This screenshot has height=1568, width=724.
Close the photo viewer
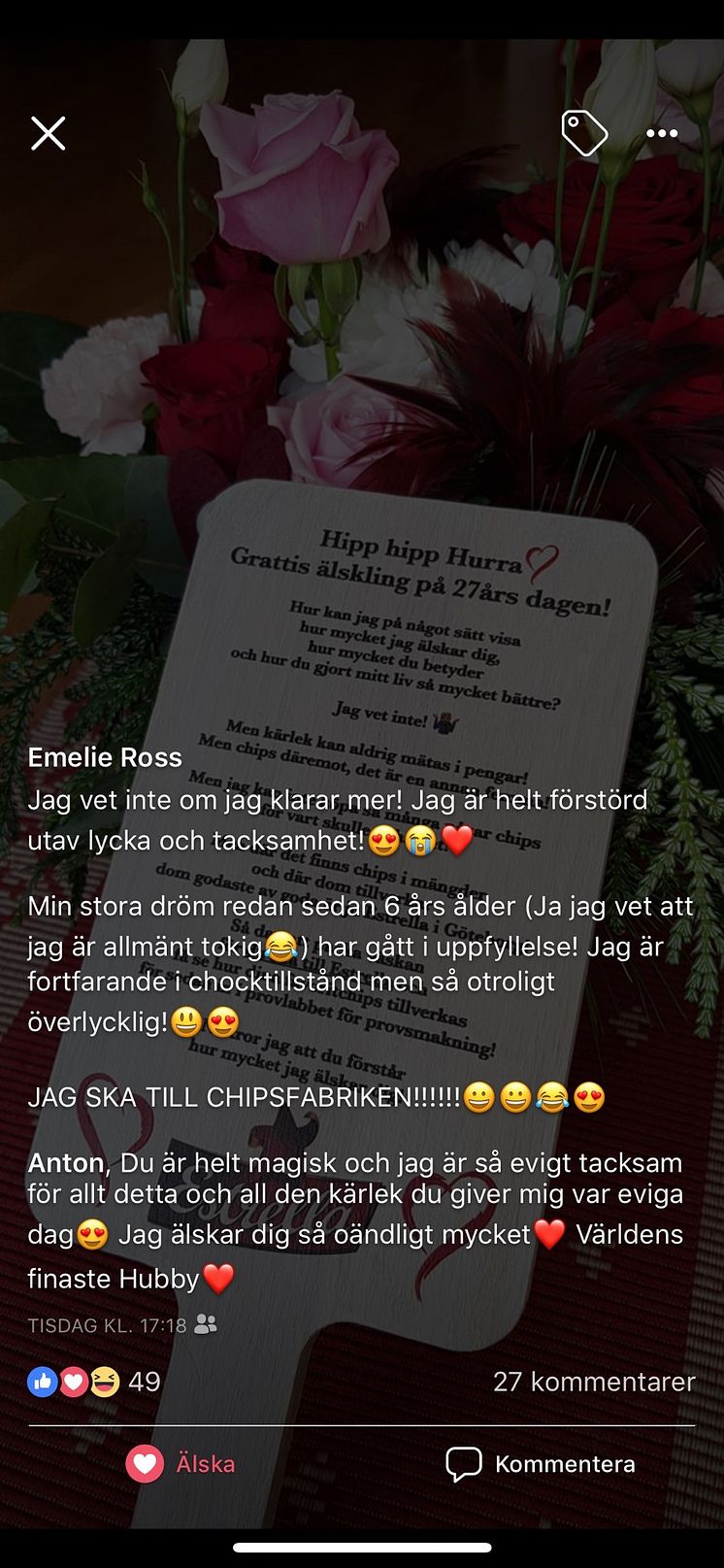click(48, 133)
